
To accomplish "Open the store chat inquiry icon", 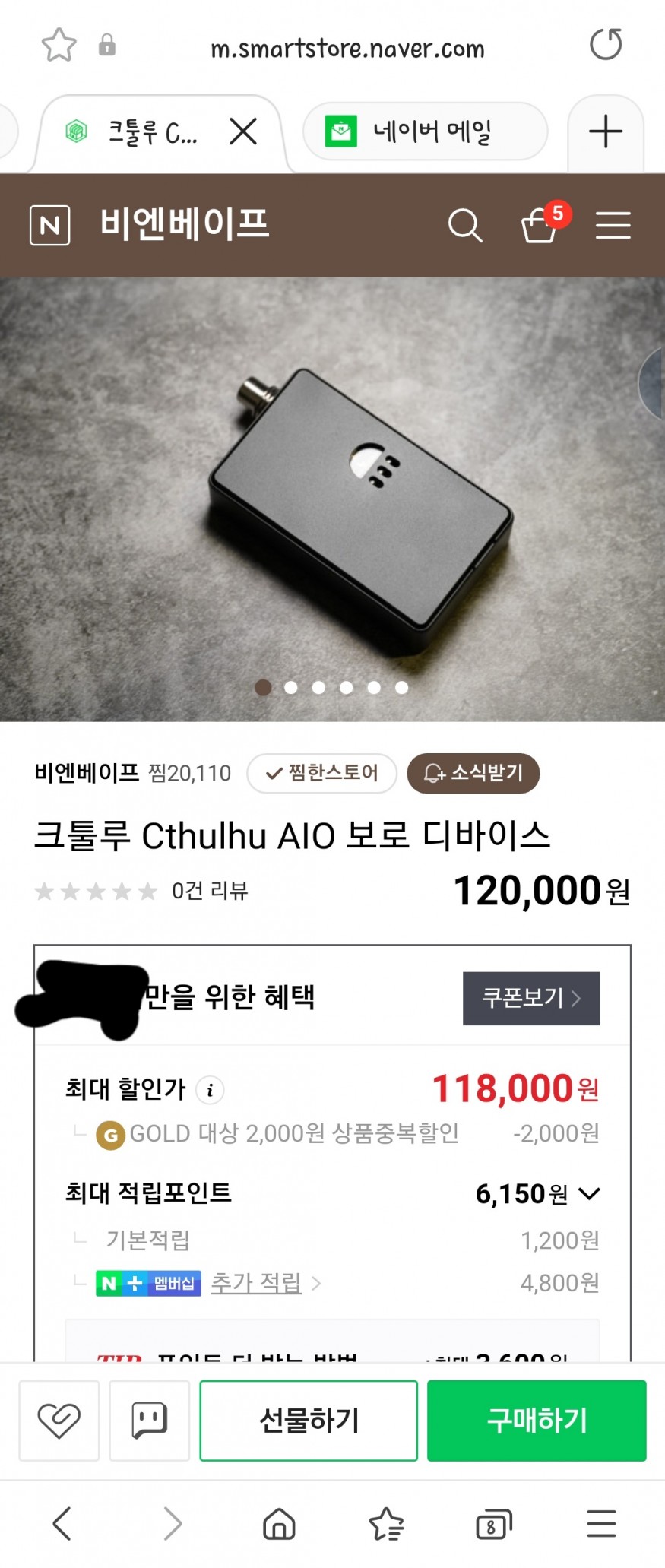I will [150, 1420].
